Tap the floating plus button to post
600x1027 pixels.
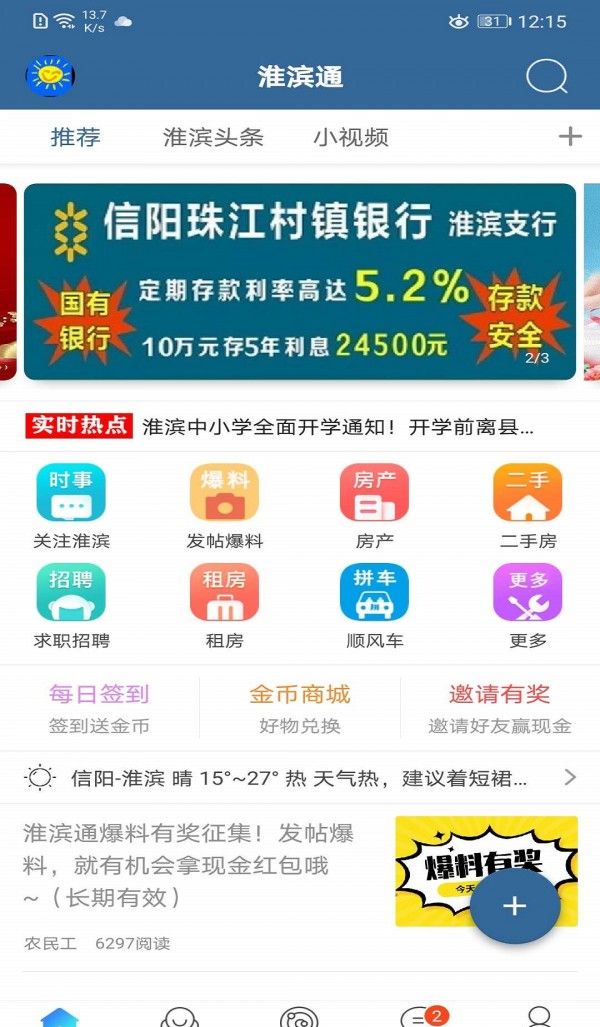[x=514, y=906]
